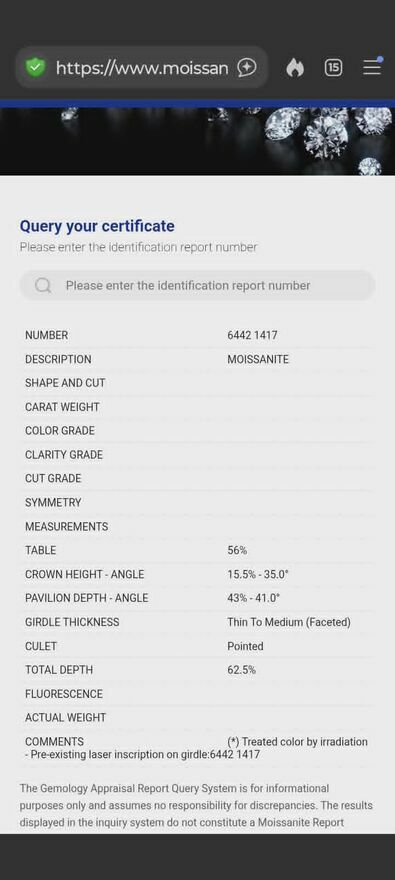The height and width of the screenshot is (880, 395).
Task: Tap the fire clear-data icon
Action: [295, 68]
